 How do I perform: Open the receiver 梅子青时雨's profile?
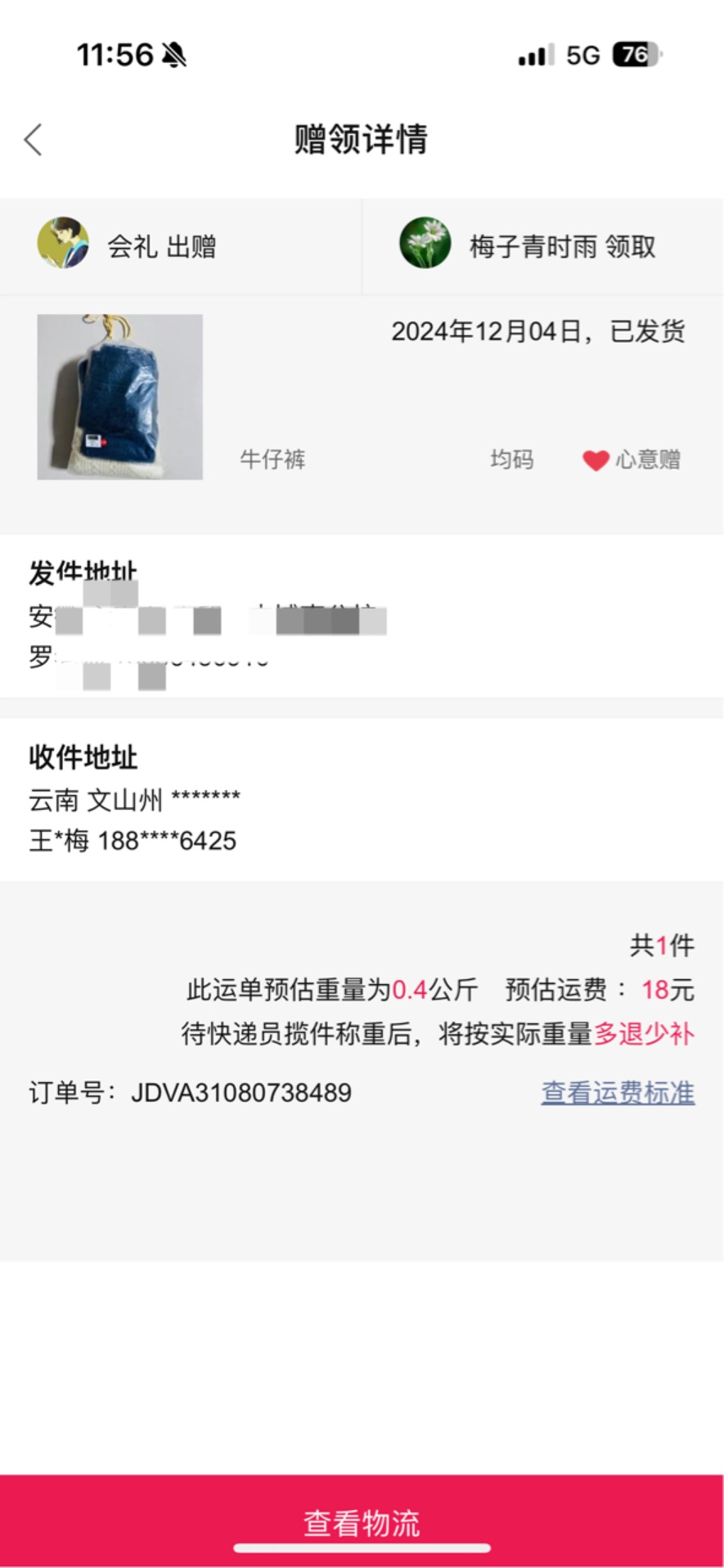click(x=425, y=243)
